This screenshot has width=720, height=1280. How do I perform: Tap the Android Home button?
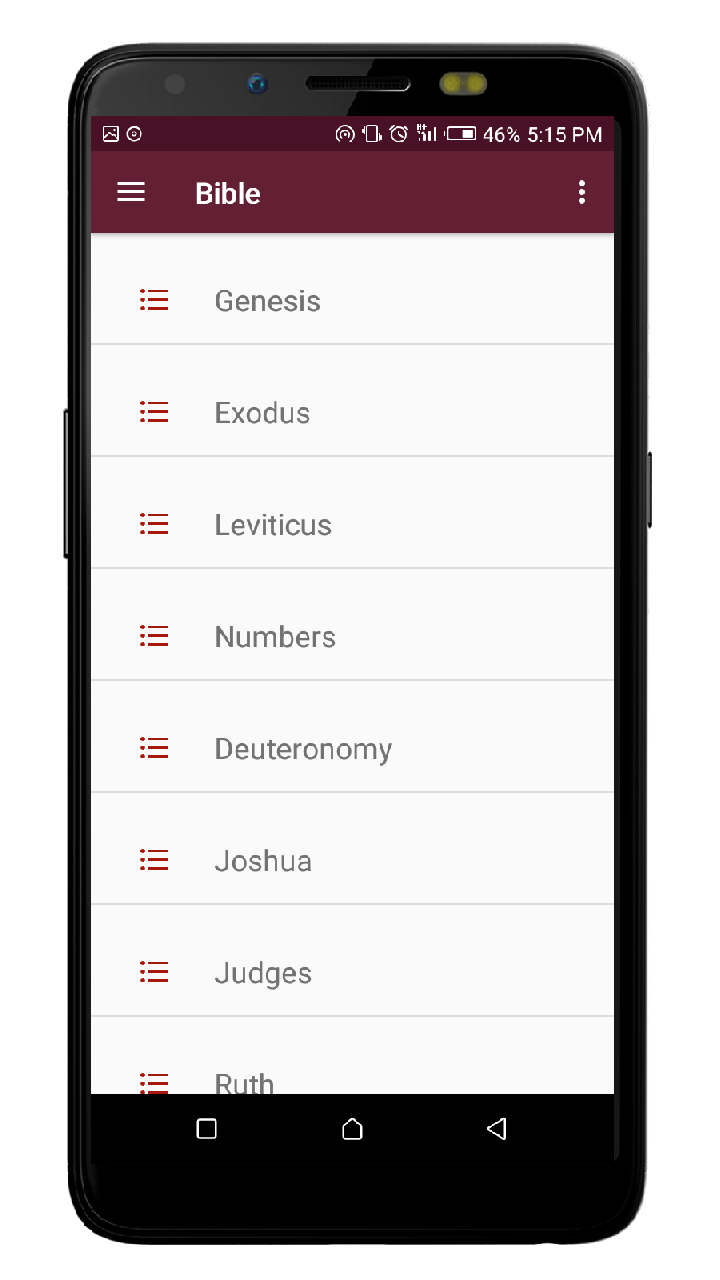point(352,1128)
